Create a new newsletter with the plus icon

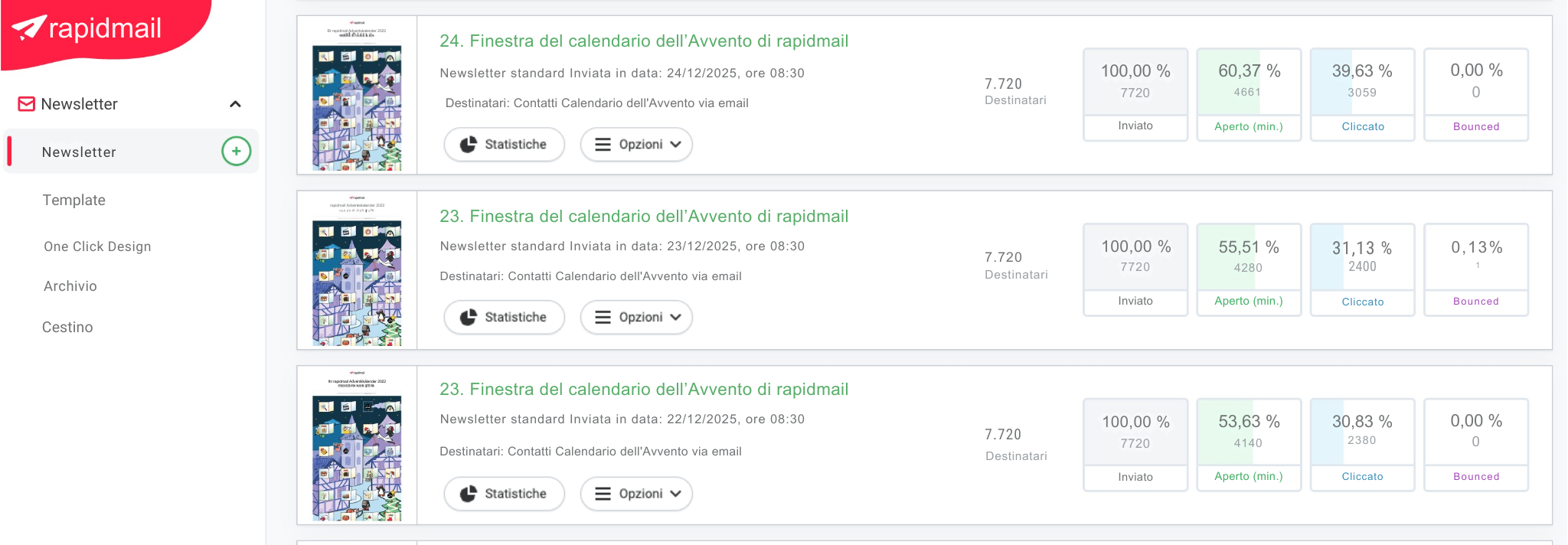[x=236, y=152]
